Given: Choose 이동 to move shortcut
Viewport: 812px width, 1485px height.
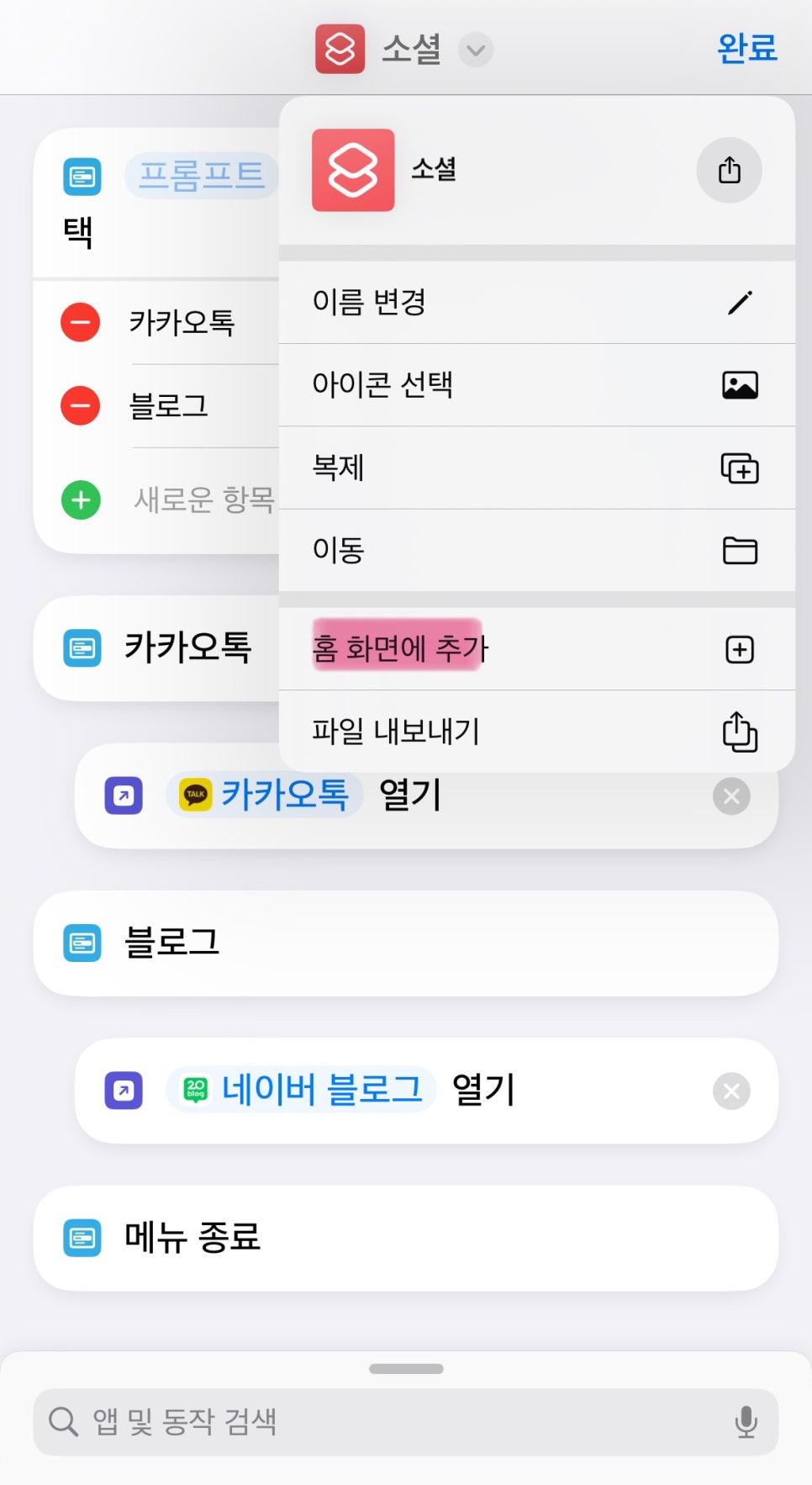Looking at the screenshot, I should tap(536, 551).
